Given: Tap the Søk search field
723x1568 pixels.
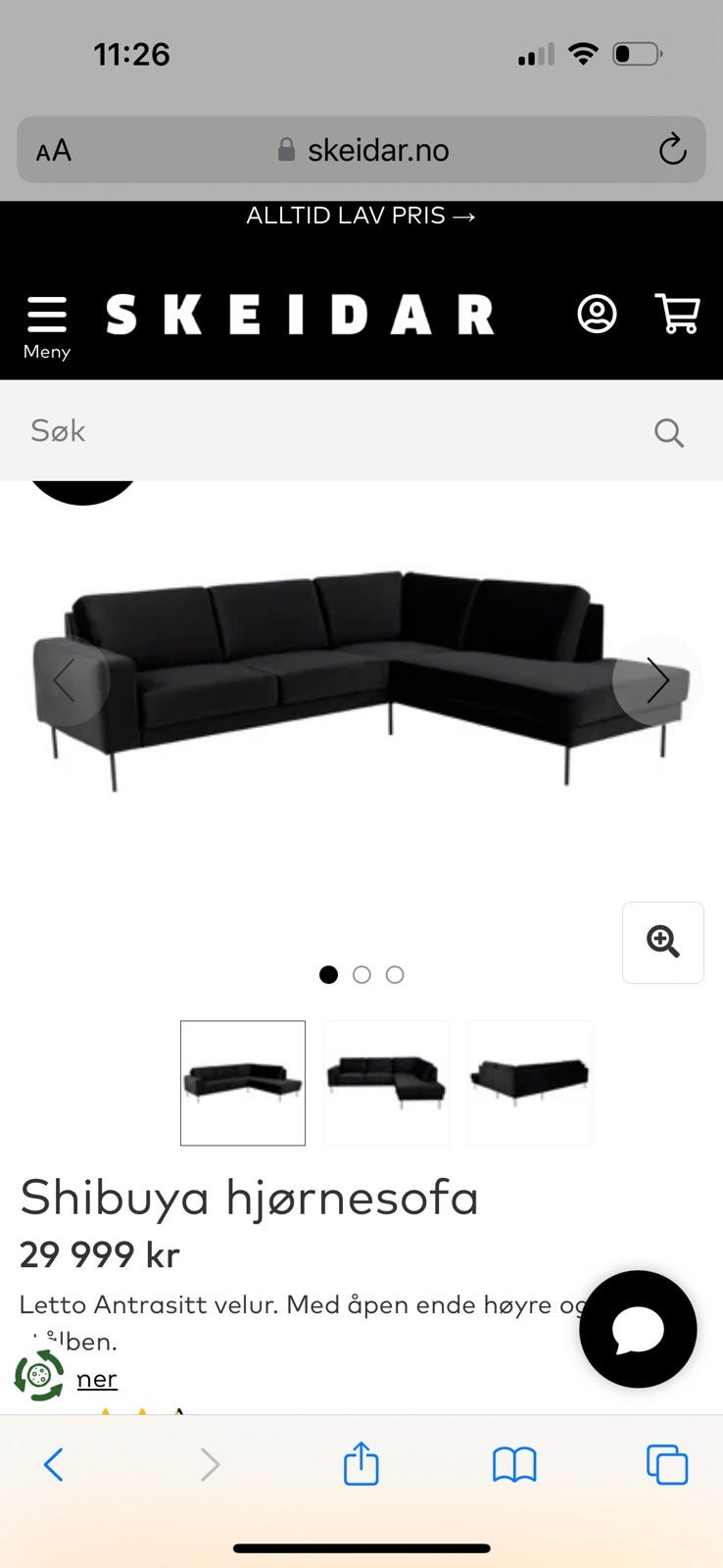Looking at the screenshot, I should coord(323,431).
